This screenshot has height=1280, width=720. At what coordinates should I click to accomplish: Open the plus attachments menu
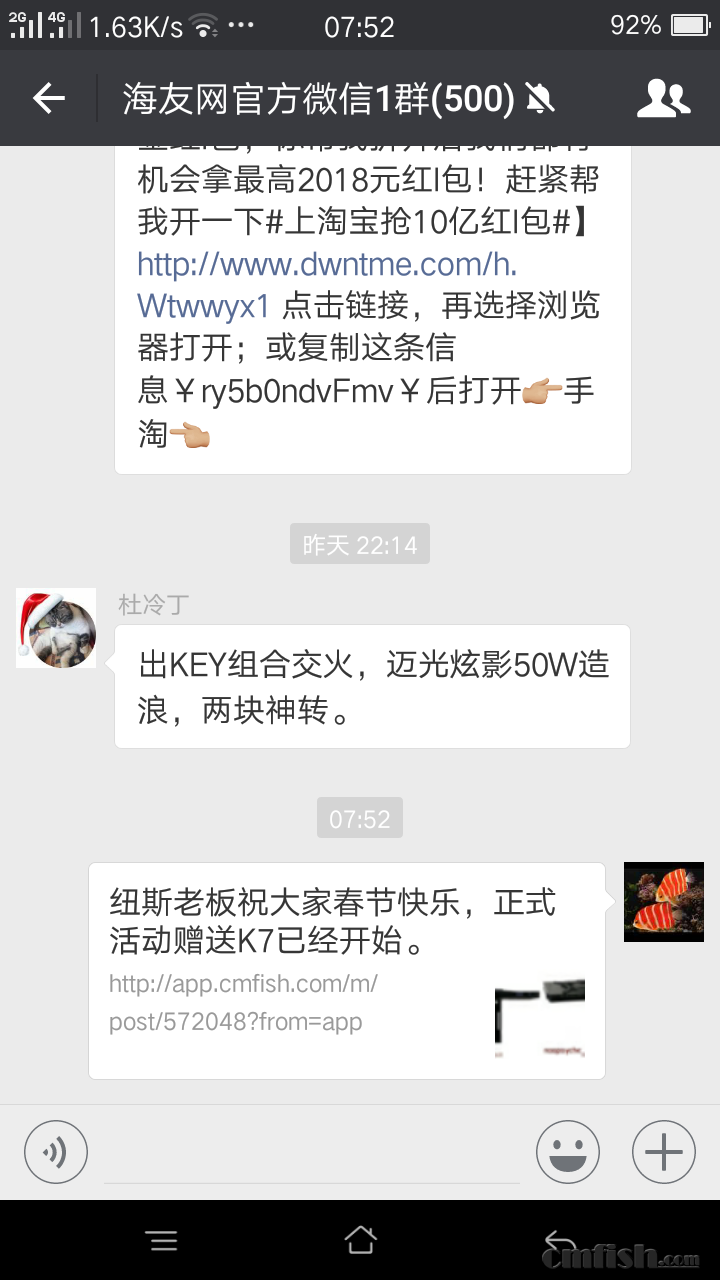pyautogui.click(x=663, y=1152)
